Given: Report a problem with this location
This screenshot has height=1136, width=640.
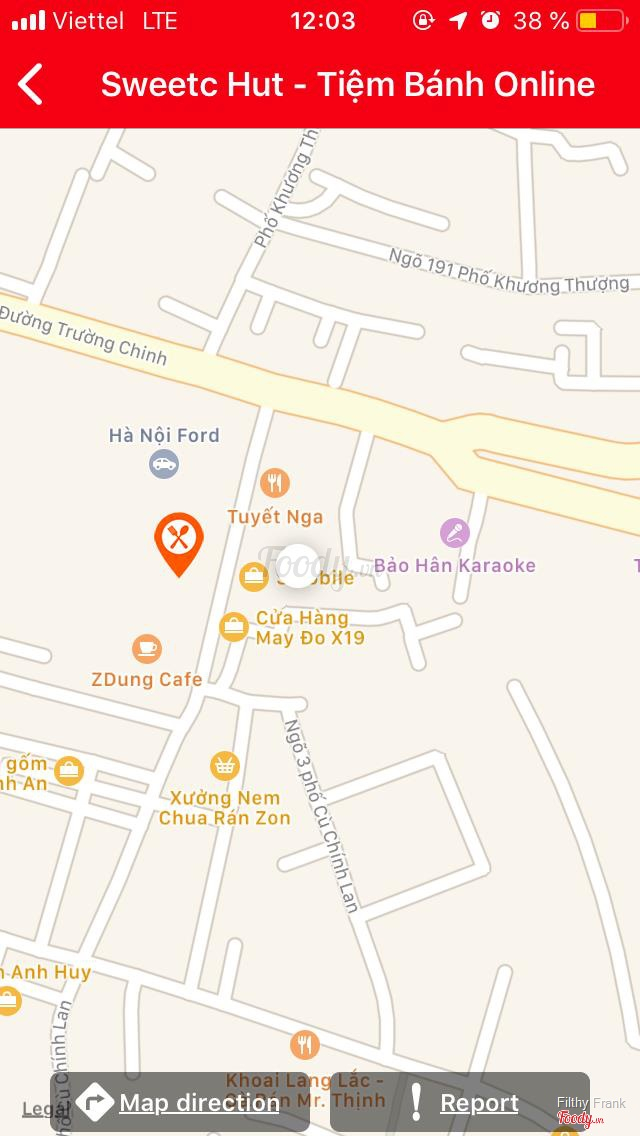Looking at the screenshot, I should coord(460,1102).
